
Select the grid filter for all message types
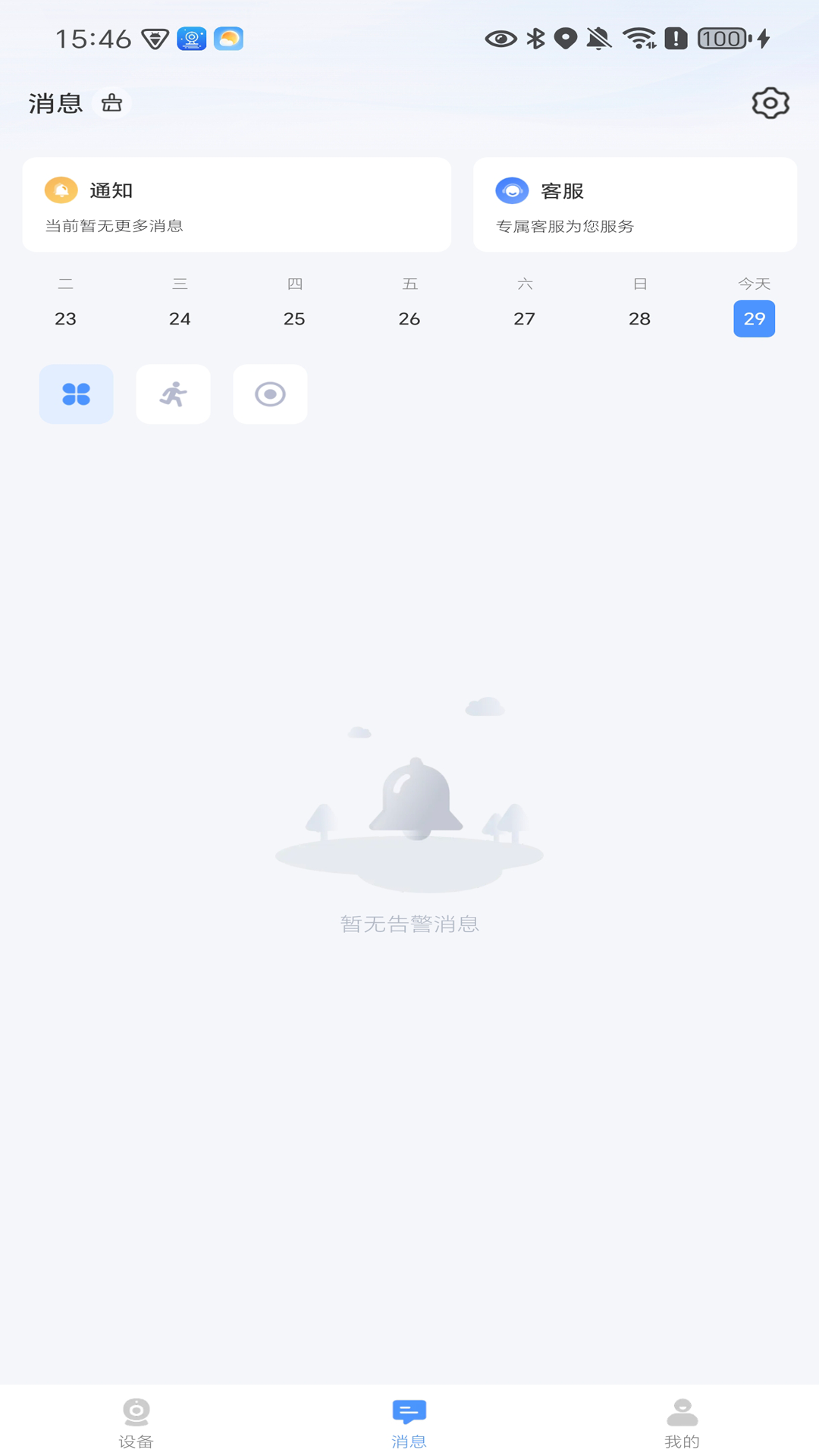coord(75,394)
